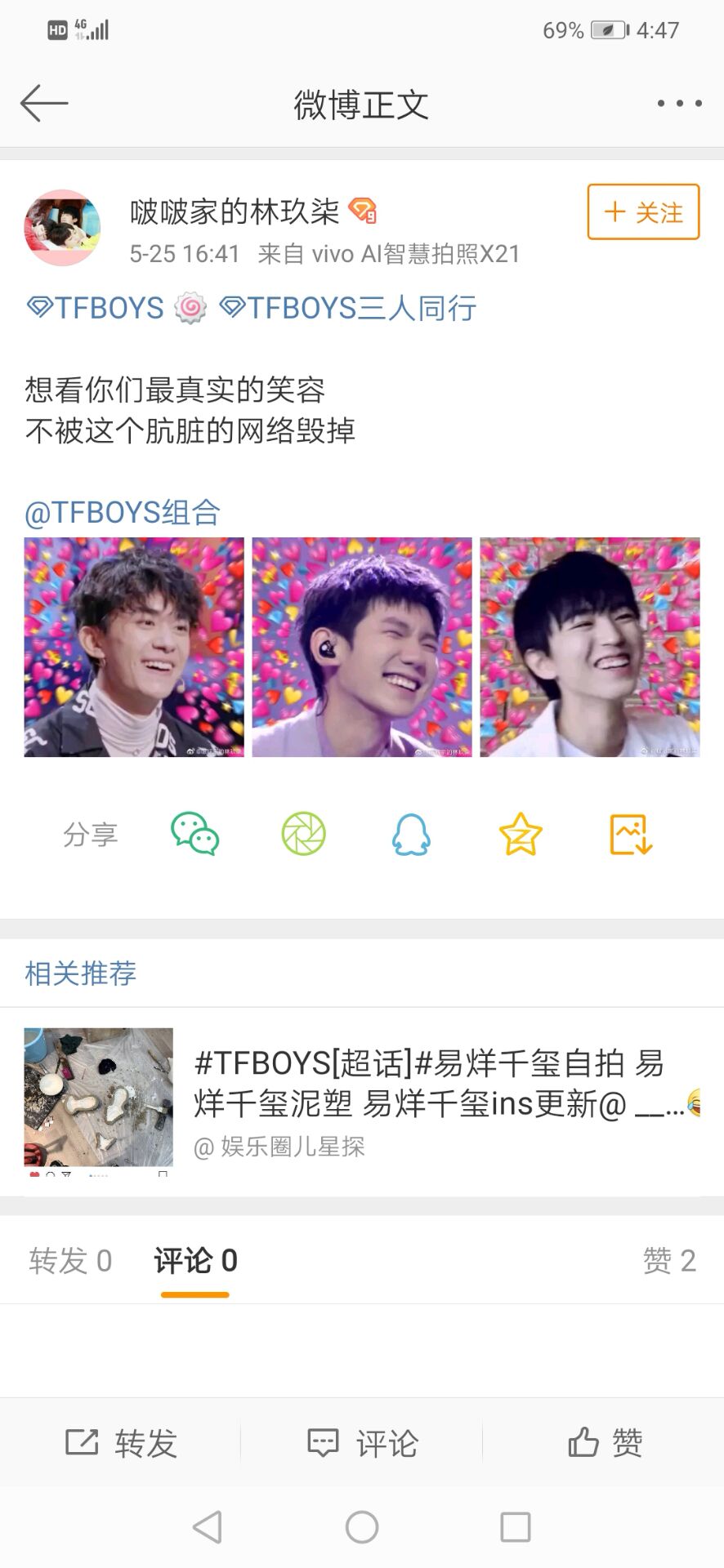Switch to the 转发 0 tab
Image resolution: width=724 pixels, height=1568 pixels.
pyautogui.click(x=70, y=1261)
